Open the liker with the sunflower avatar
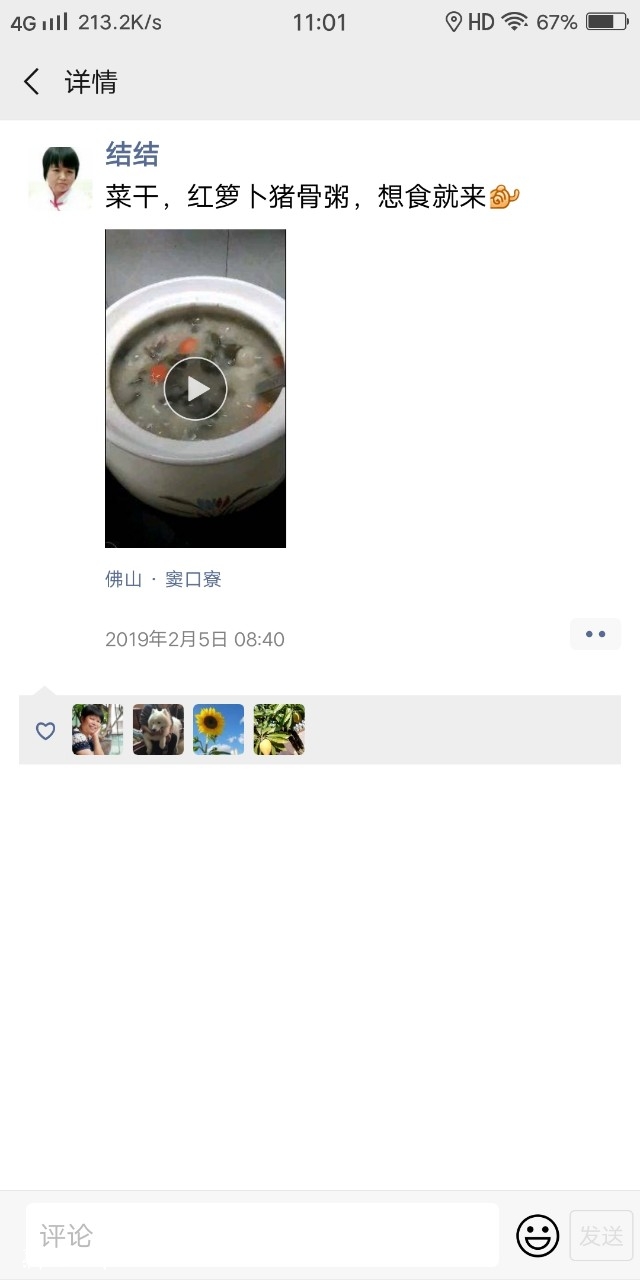The width and height of the screenshot is (640, 1280). click(218, 729)
